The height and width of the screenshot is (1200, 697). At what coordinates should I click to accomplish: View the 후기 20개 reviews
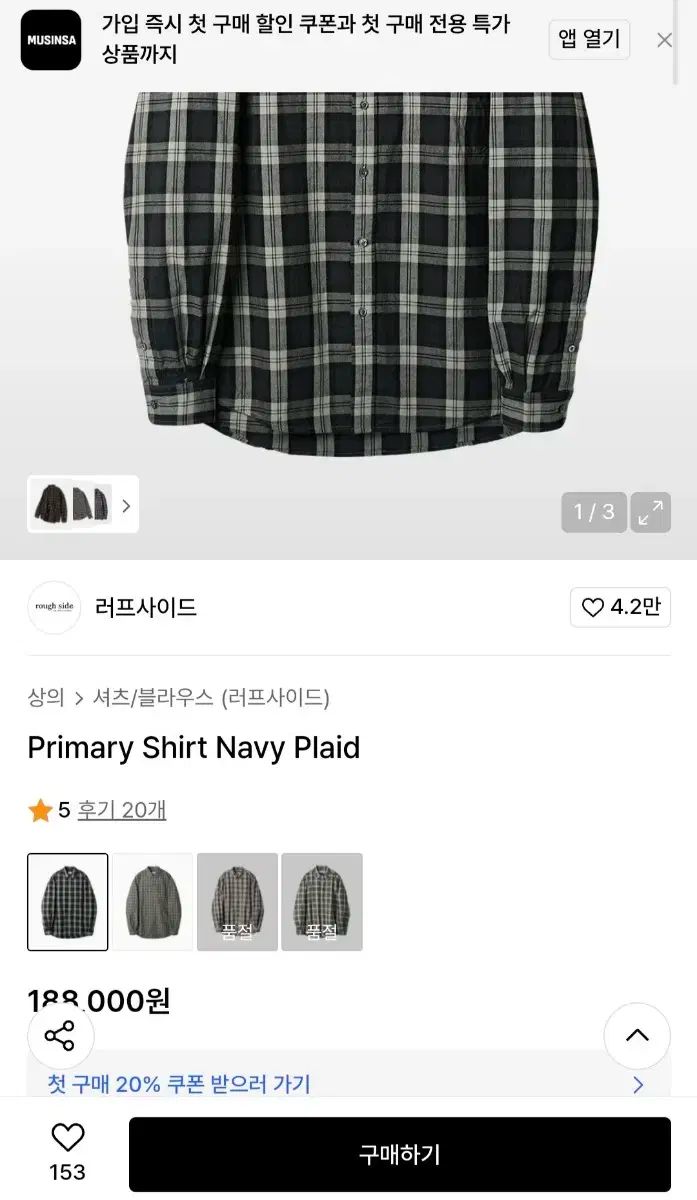click(122, 810)
